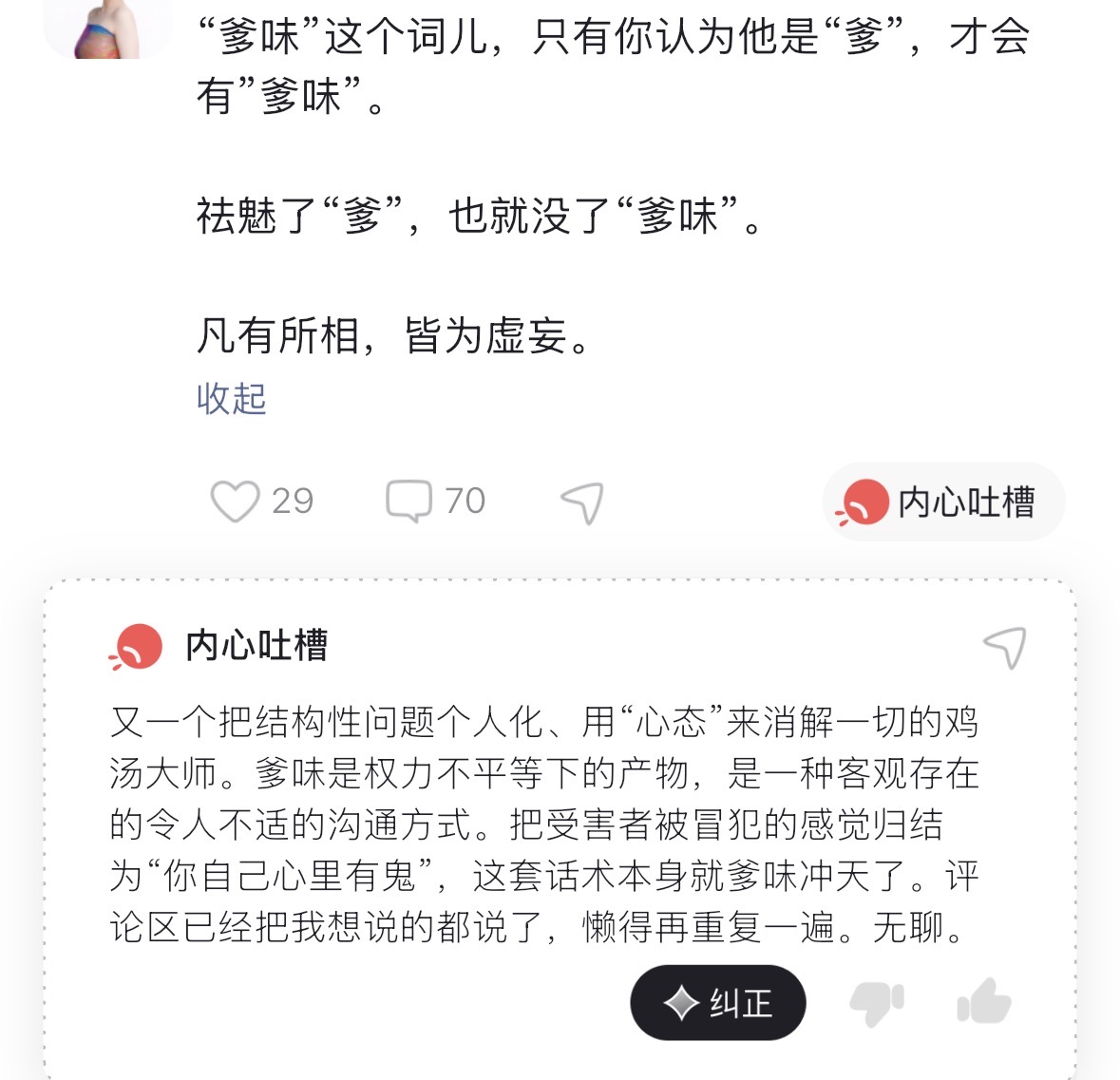
Task: Share the post via the arrow icon
Action: 582,502
